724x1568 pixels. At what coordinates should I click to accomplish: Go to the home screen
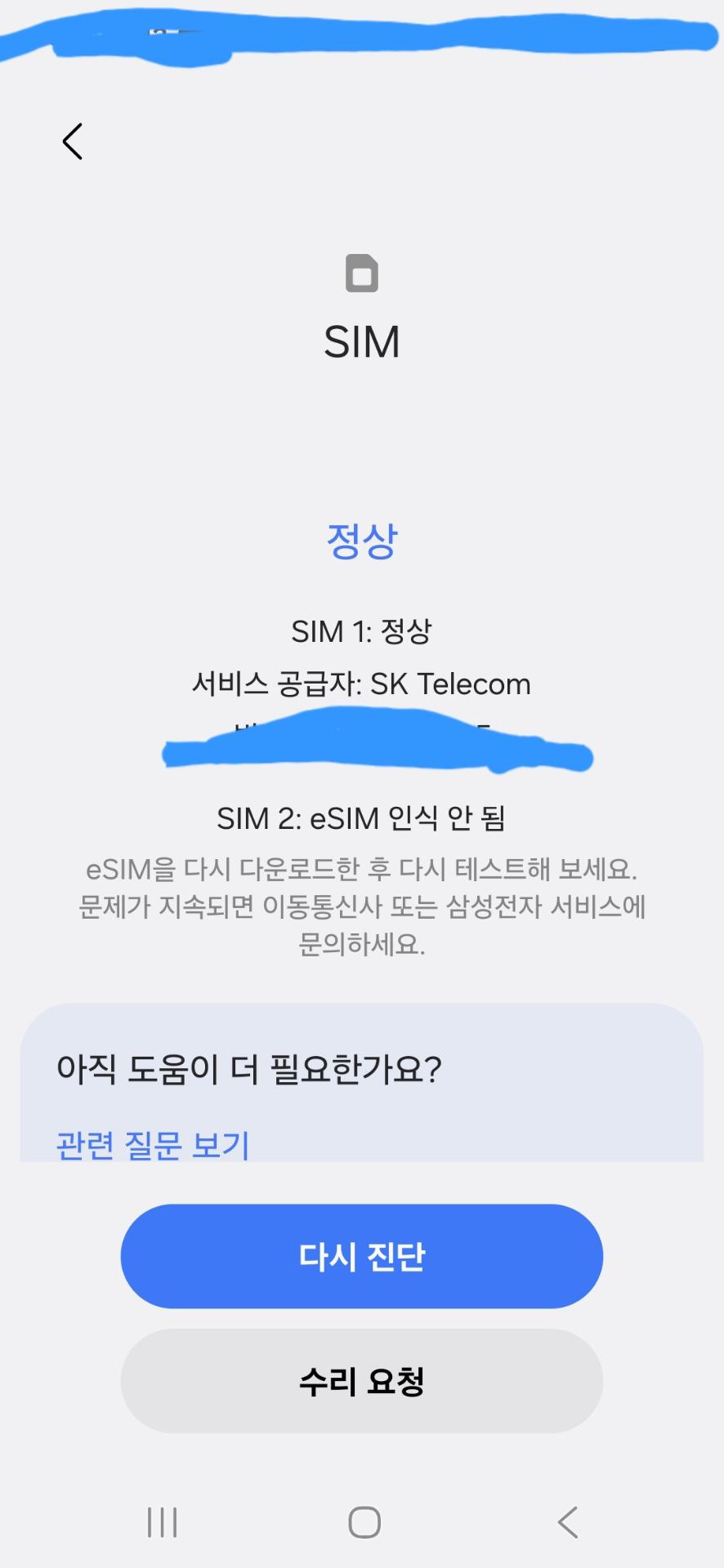[x=364, y=1522]
